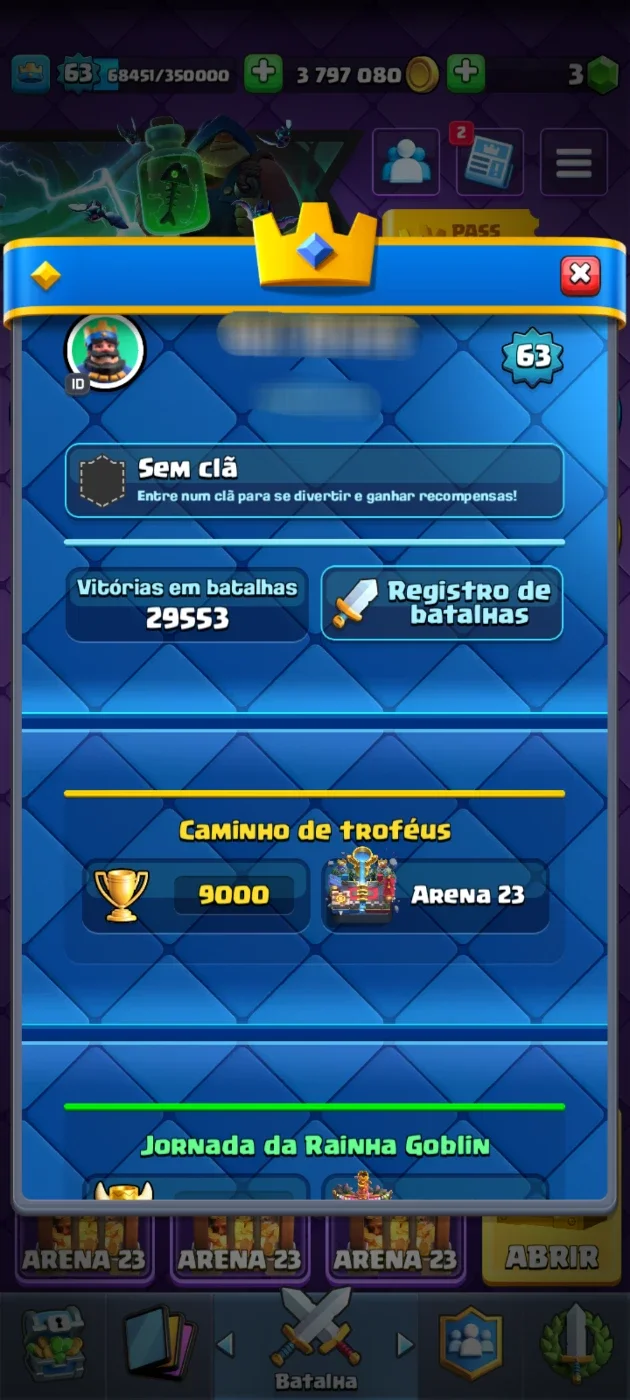Viewport: 630px width, 1400px height.
Task: Close the player profile popup
Action: (580, 275)
